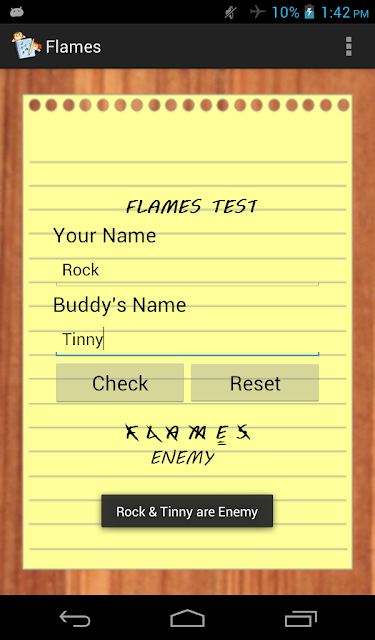Focus the Buddy's Name field containing Tinny
The width and height of the screenshot is (375, 640).
(x=187, y=339)
